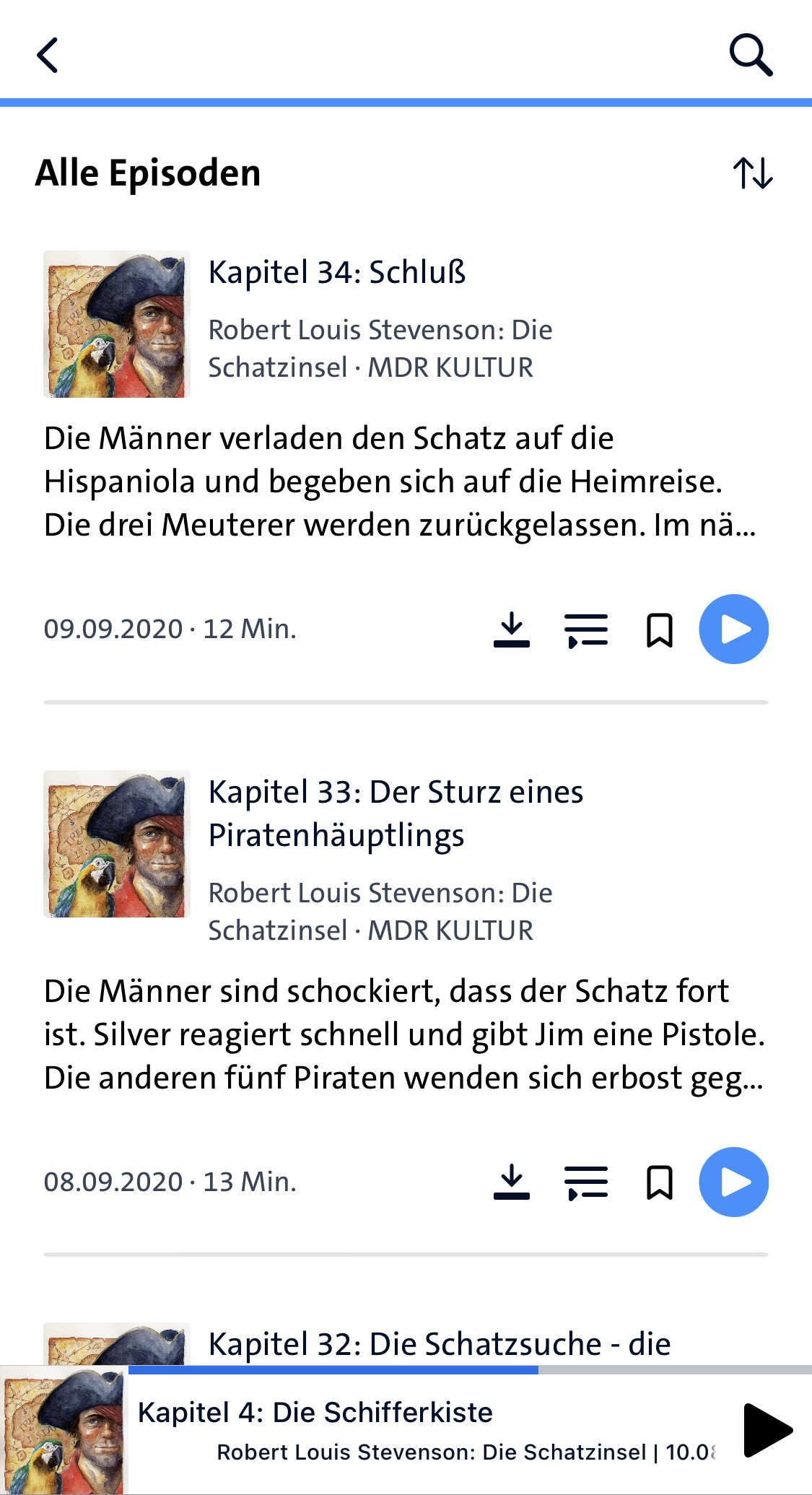Go back using the top-left arrow

(48, 56)
